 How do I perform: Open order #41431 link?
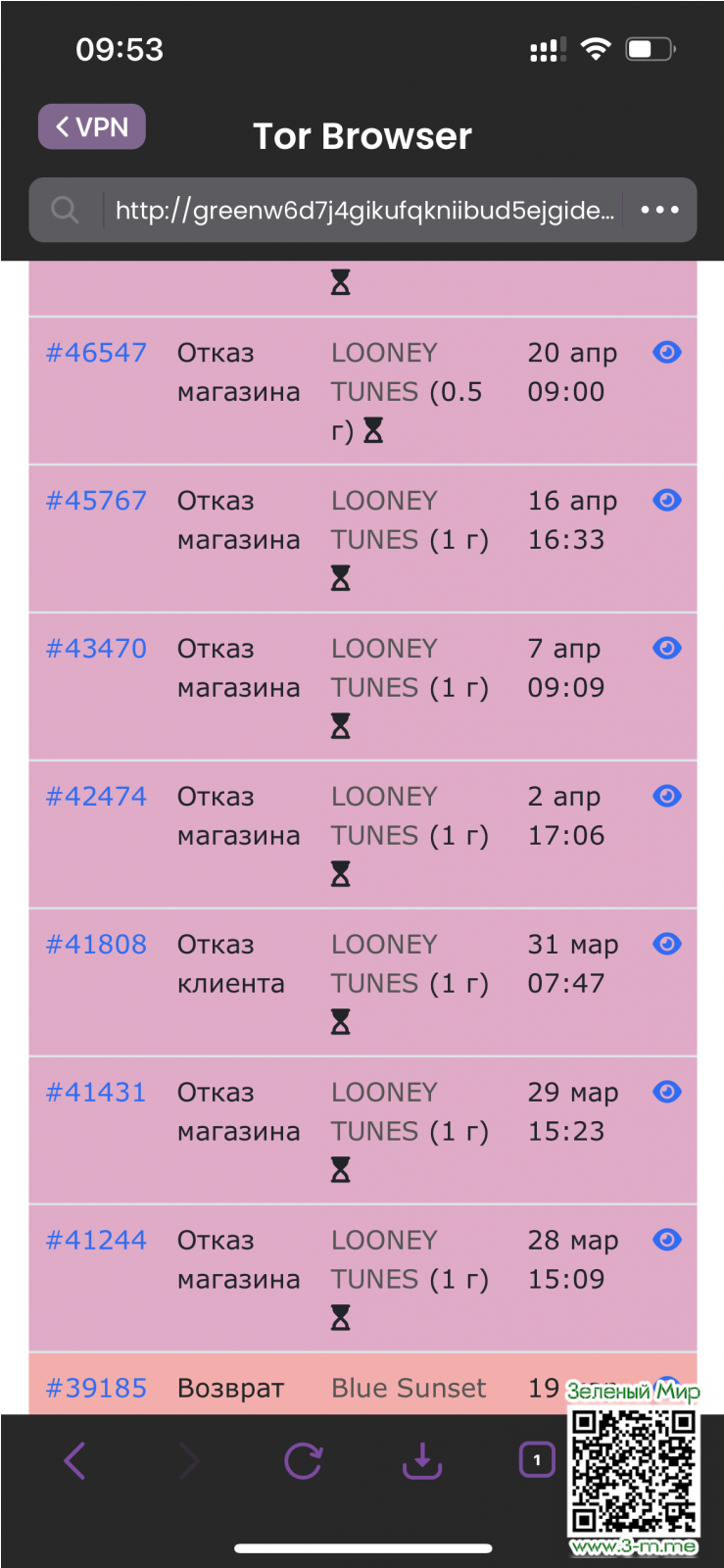tap(96, 1093)
